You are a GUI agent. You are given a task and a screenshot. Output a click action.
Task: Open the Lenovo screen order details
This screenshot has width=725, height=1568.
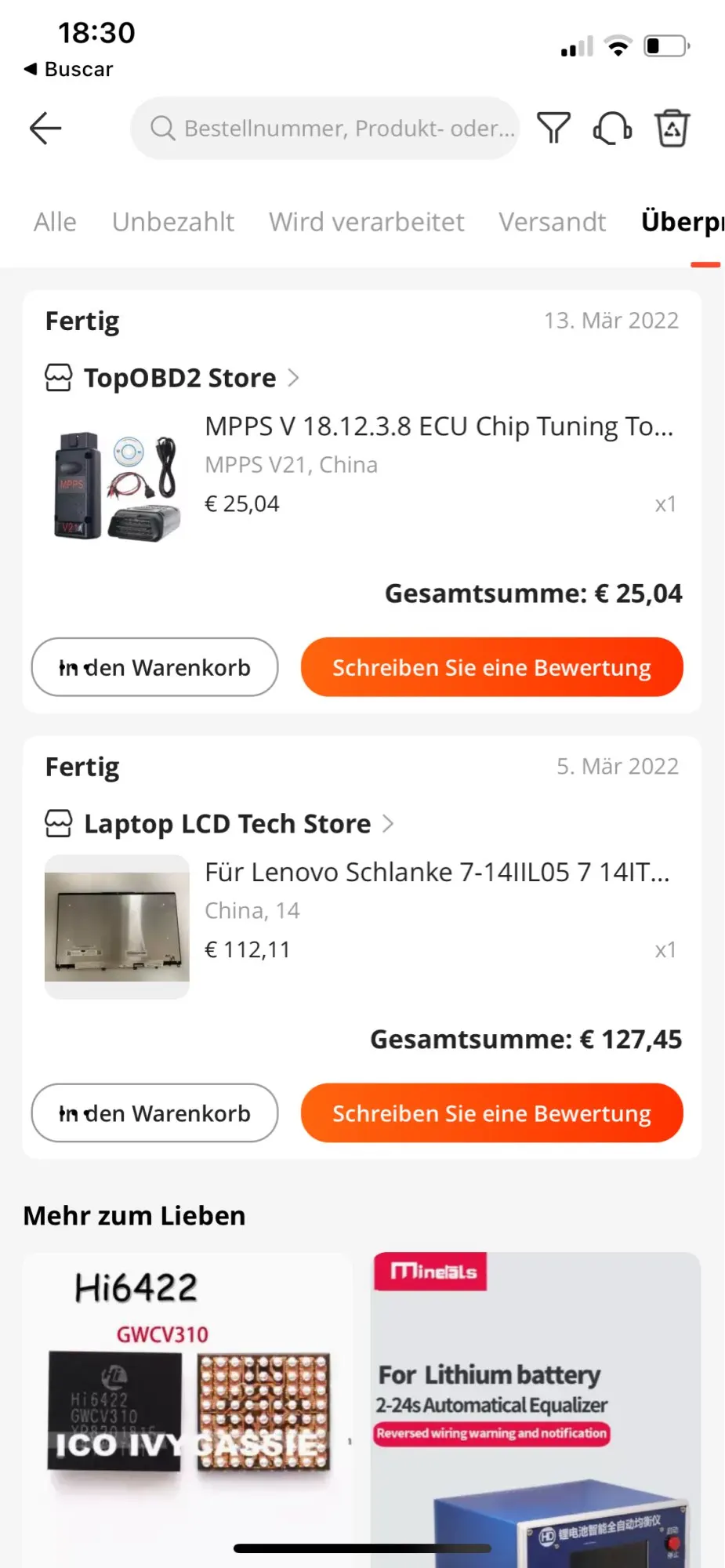click(x=436, y=873)
